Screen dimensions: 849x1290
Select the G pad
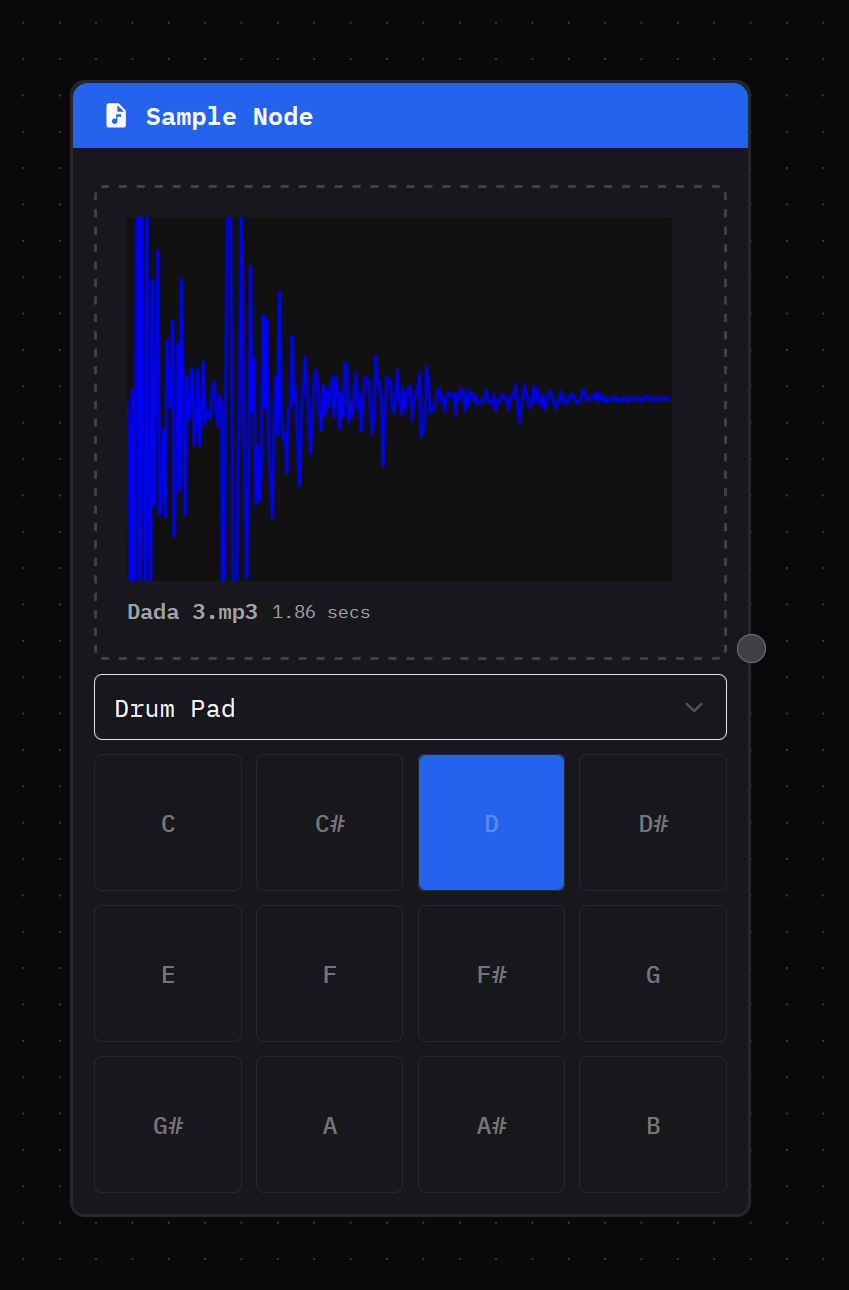pos(652,973)
